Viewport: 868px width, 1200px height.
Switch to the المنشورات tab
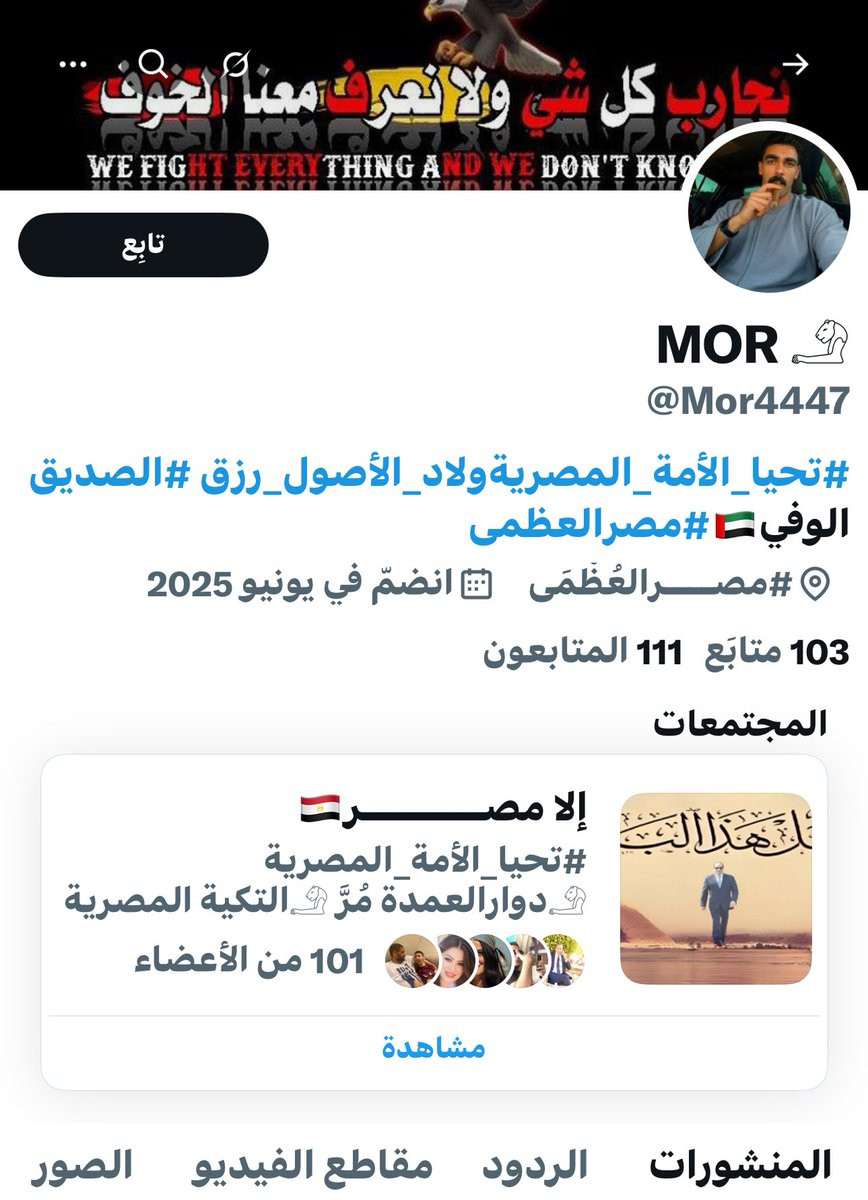(x=740, y=1164)
